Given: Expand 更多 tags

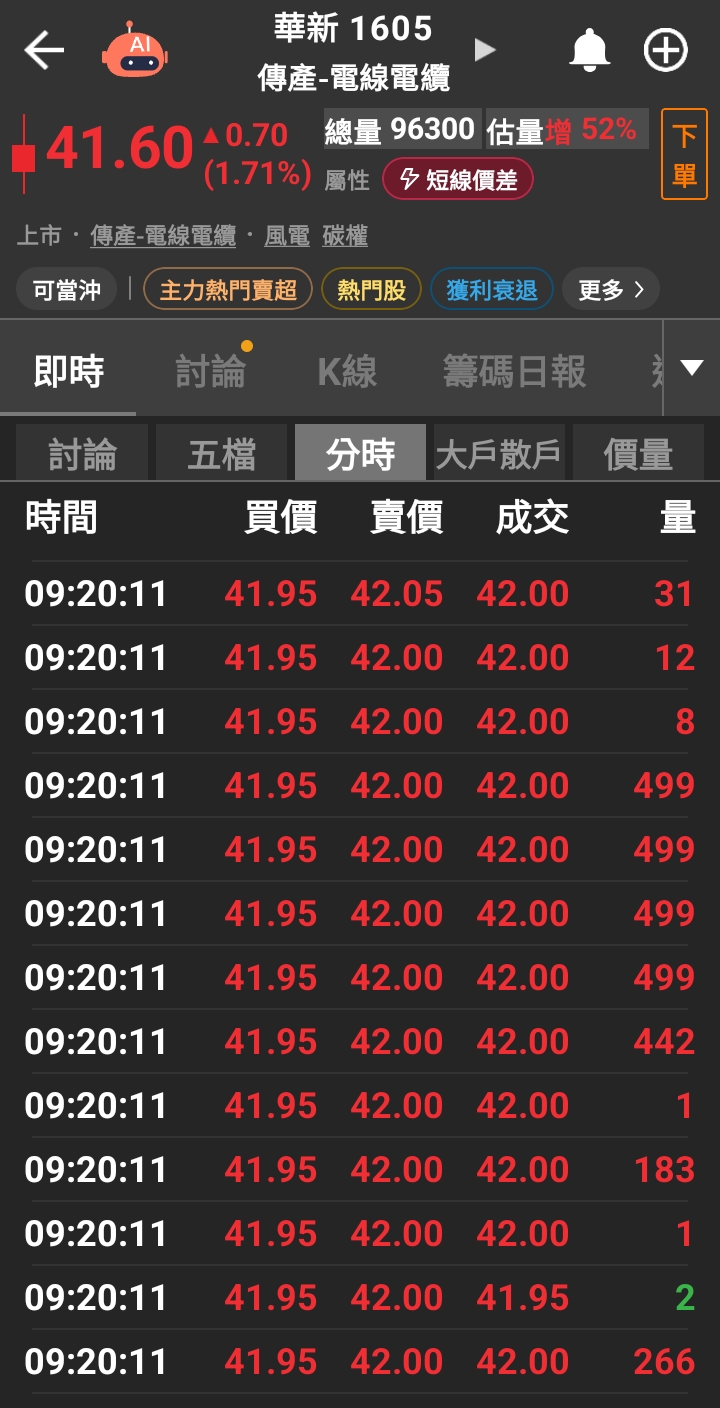Looking at the screenshot, I should (611, 290).
